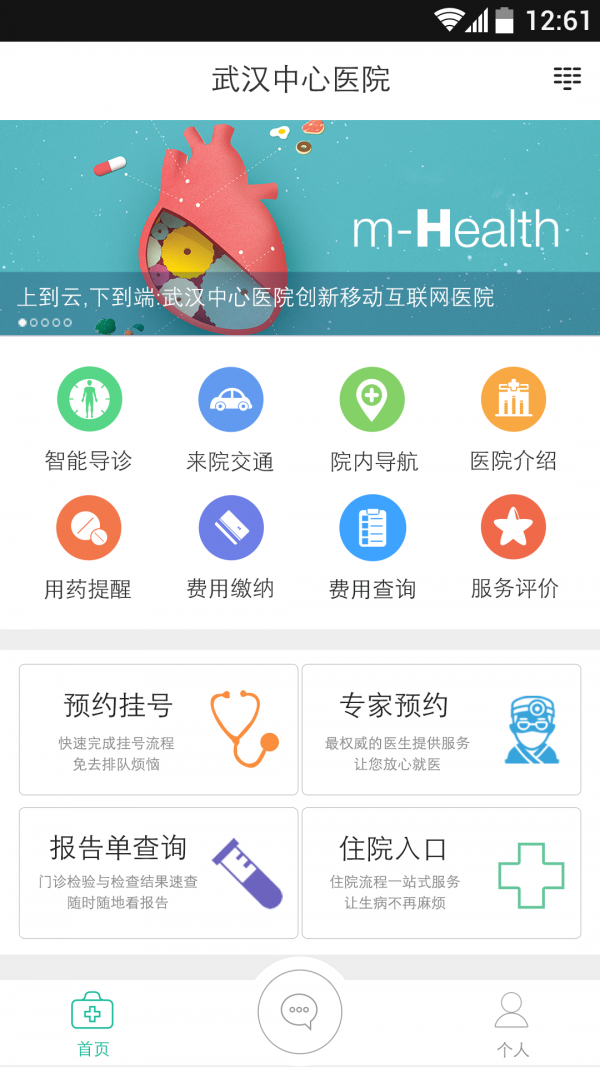Tap the 预约挂号 appointment card
The image size is (600, 1067).
[158, 729]
